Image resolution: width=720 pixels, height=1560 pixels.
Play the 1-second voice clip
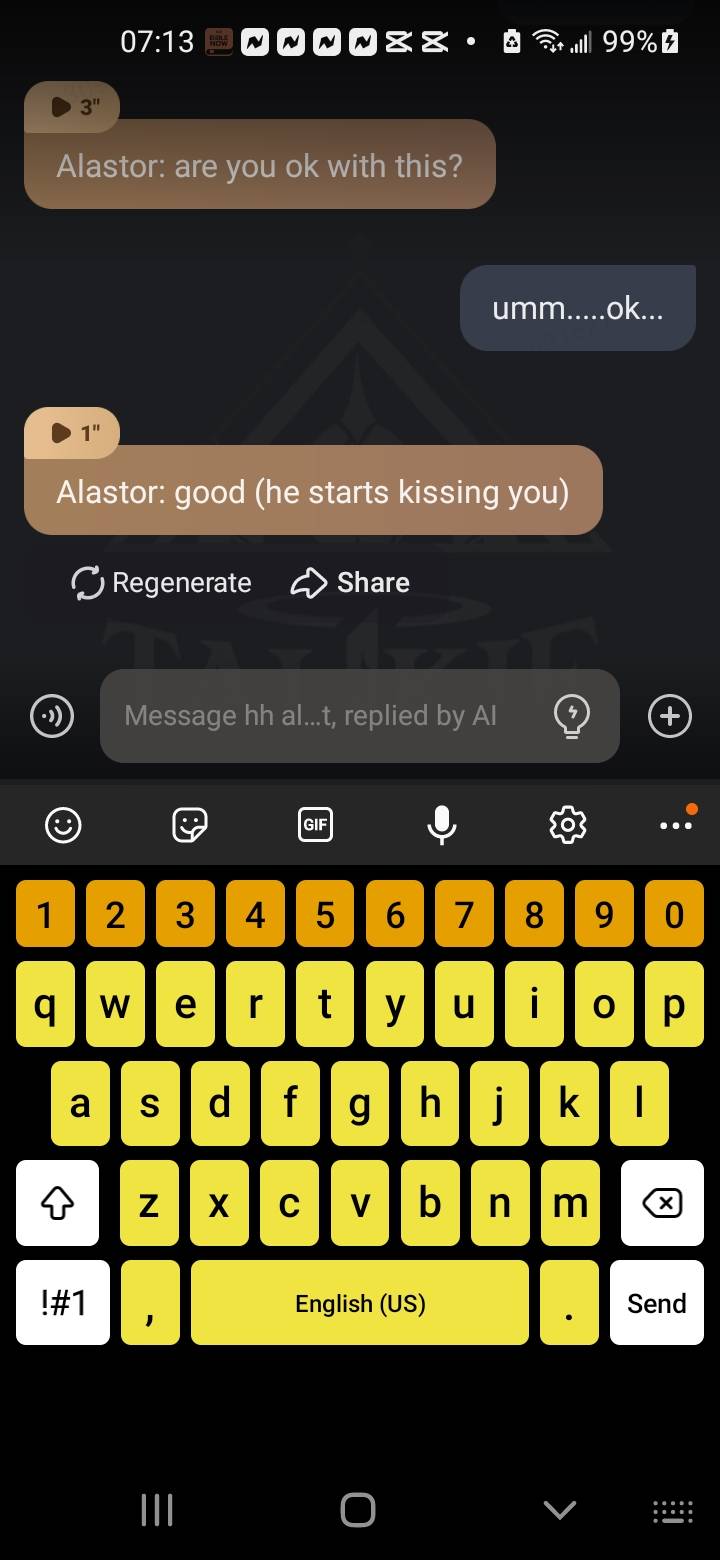click(72, 433)
